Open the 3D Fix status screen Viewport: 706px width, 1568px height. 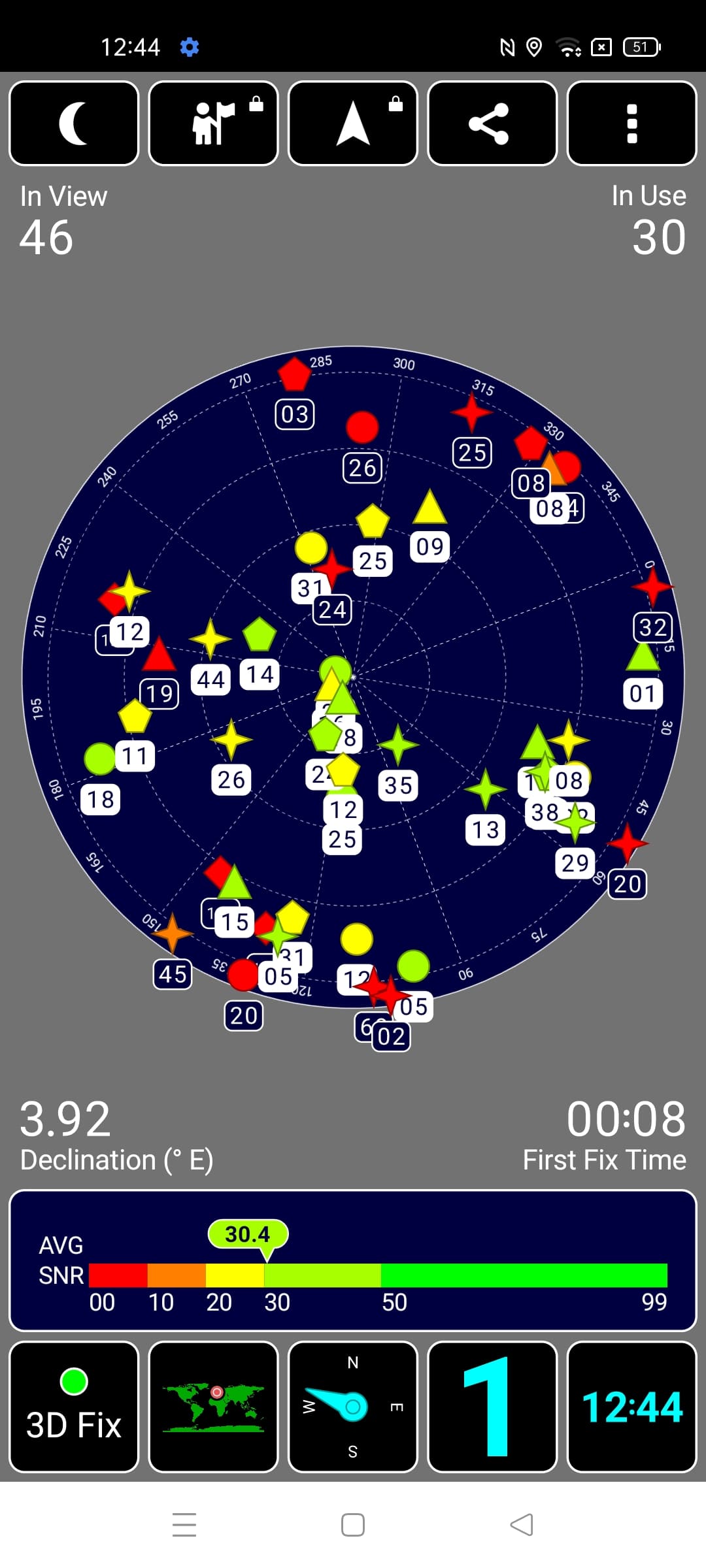pos(74,1407)
